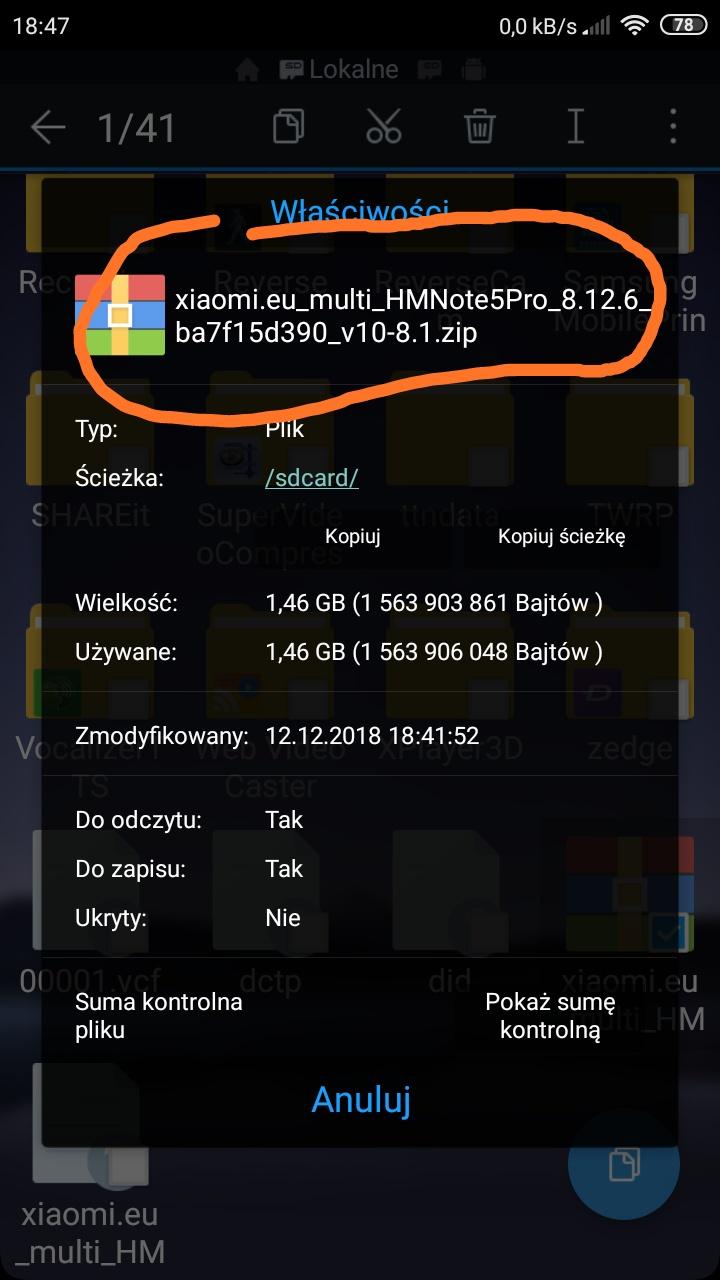Tap the /sdcard/ path link
720x1280 pixels.
tap(312, 478)
